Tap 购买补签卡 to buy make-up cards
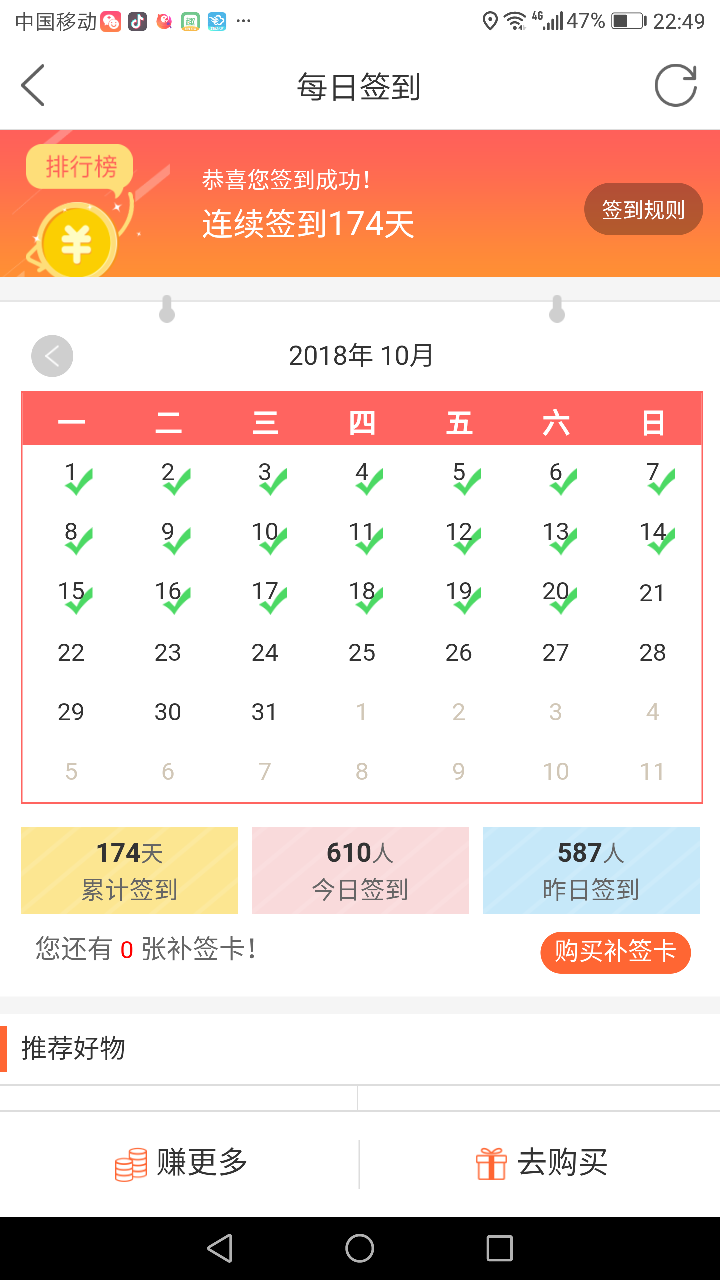This screenshot has height=1280, width=720. [x=615, y=951]
